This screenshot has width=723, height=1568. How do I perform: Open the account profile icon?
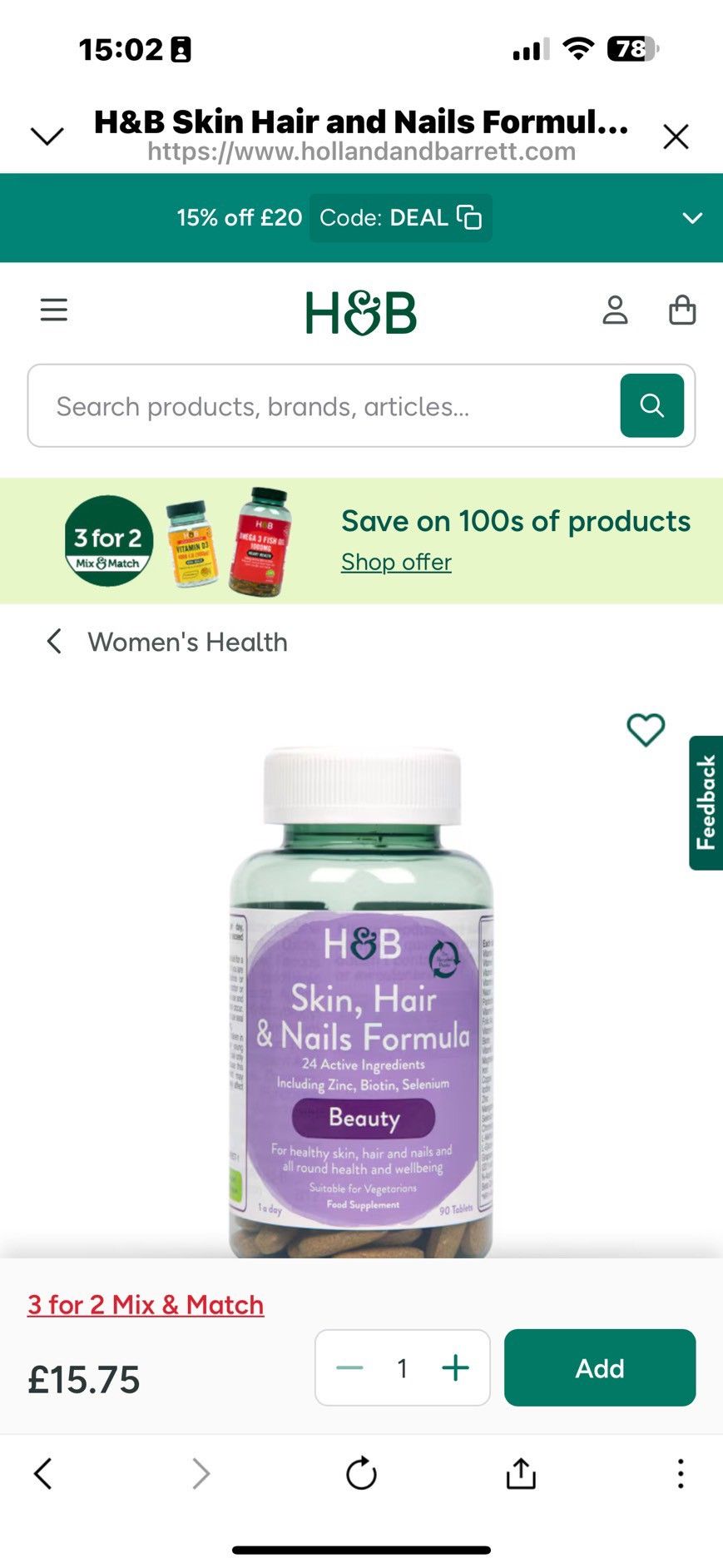(x=615, y=310)
